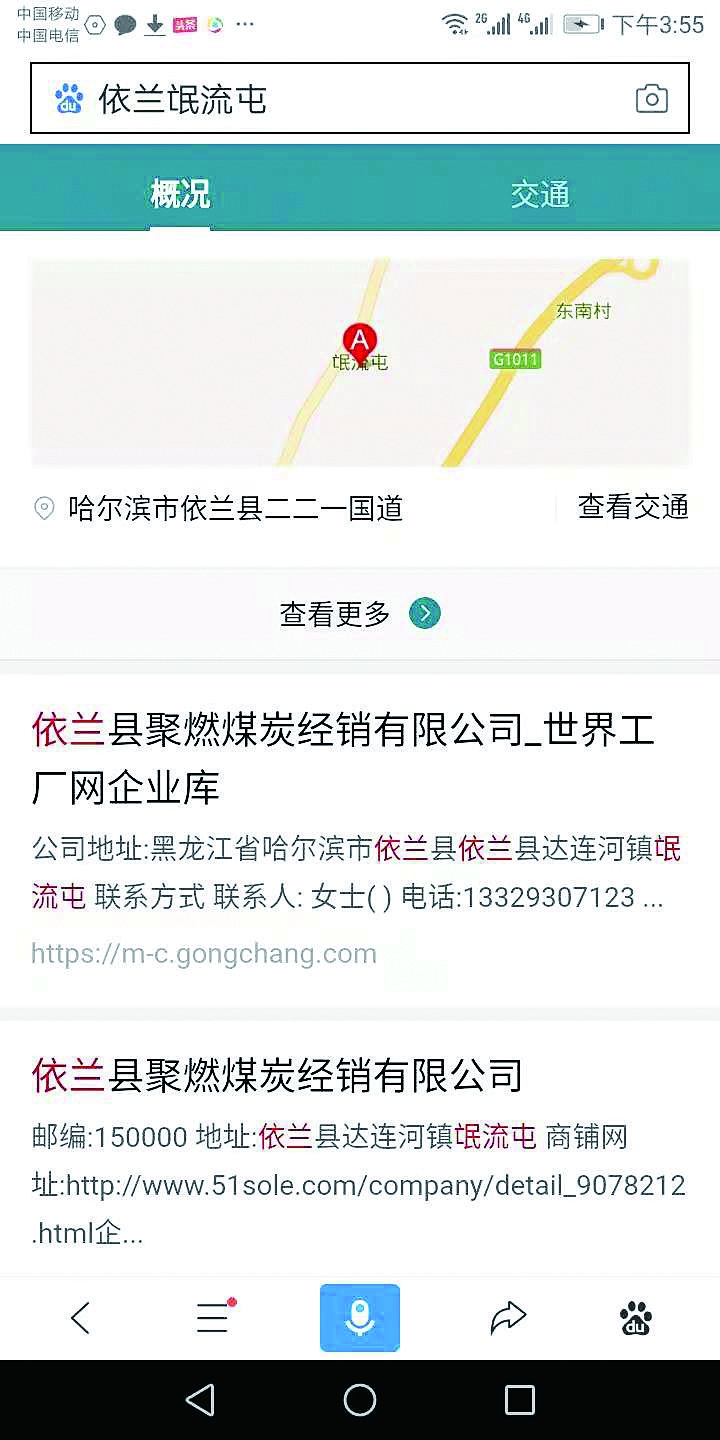Select the 概况 tab

click(x=180, y=194)
